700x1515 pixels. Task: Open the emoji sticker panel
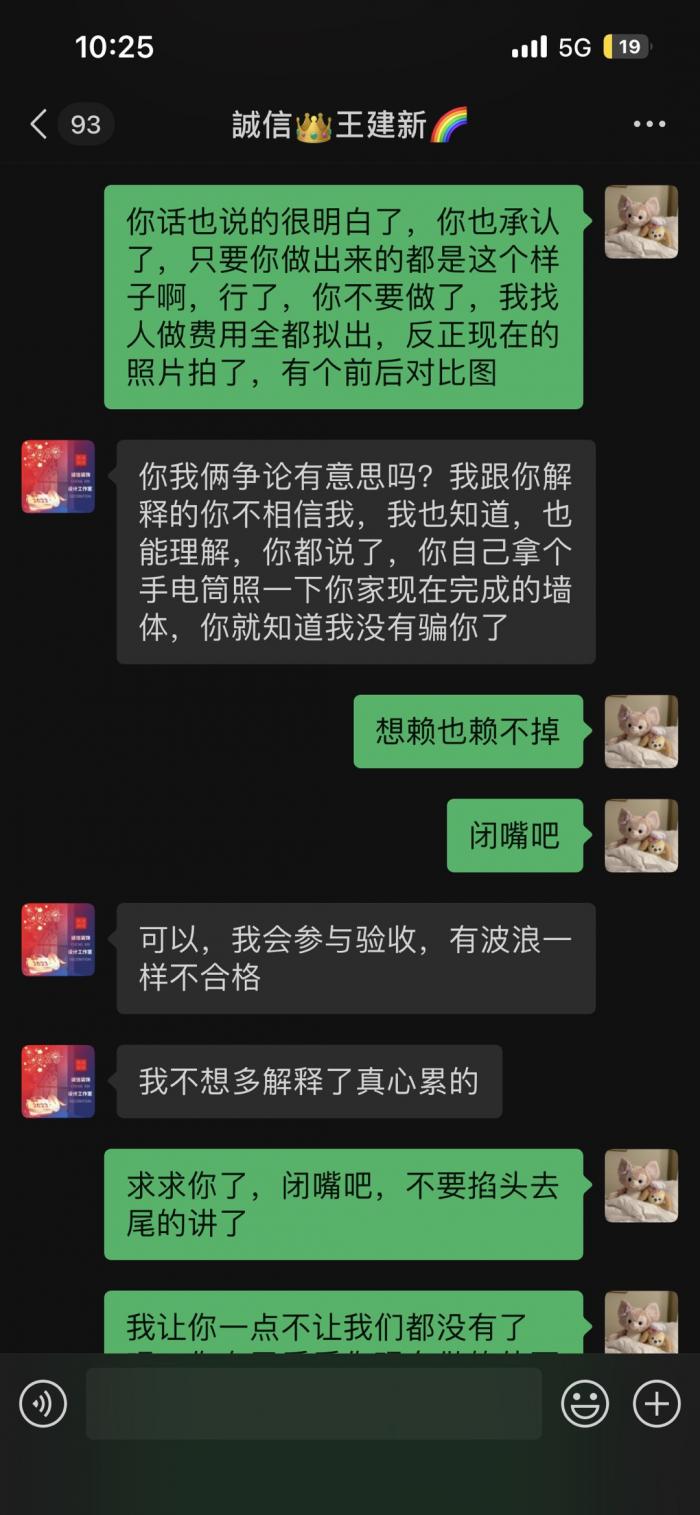click(585, 1404)
